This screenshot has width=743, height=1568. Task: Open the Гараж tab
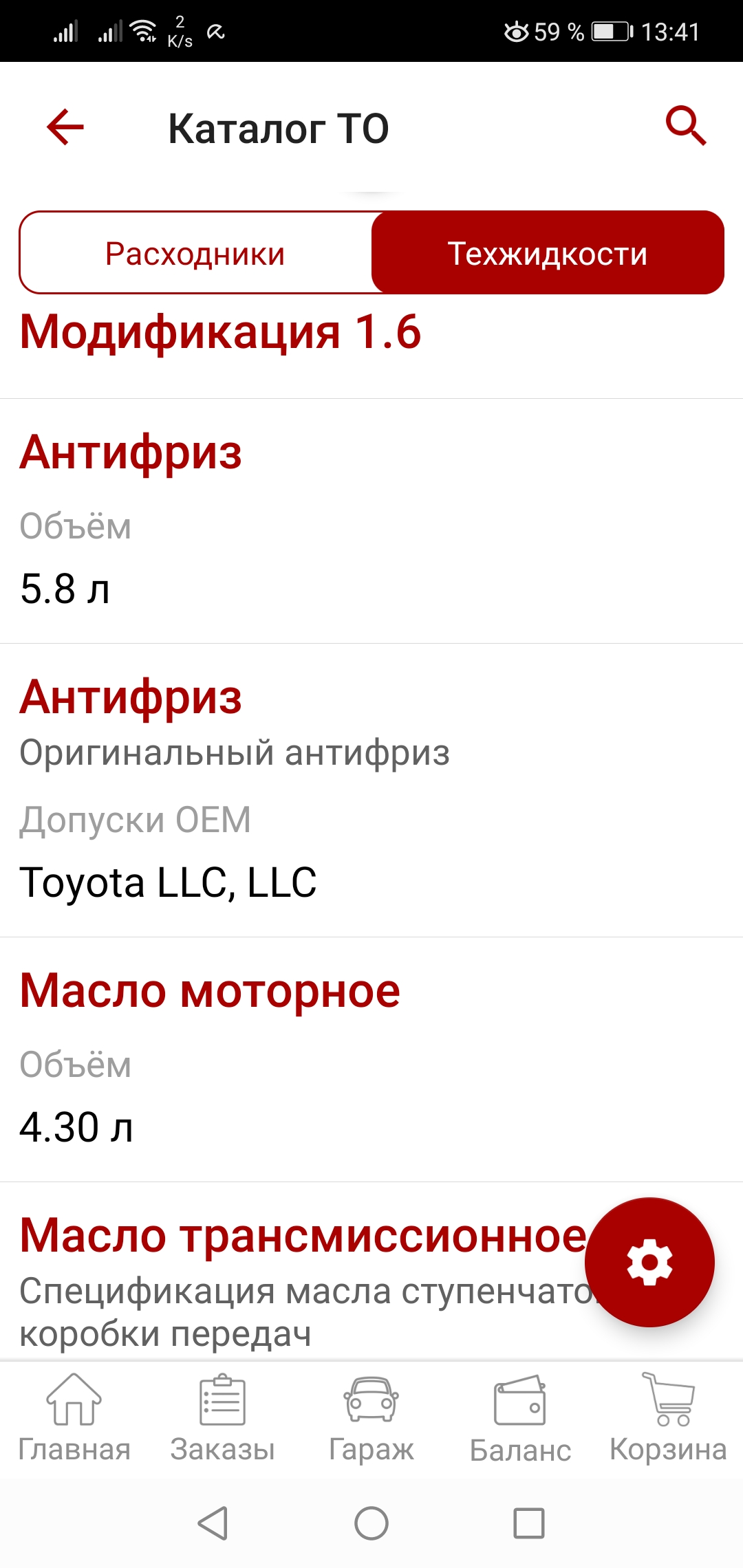pos(371,1418)
